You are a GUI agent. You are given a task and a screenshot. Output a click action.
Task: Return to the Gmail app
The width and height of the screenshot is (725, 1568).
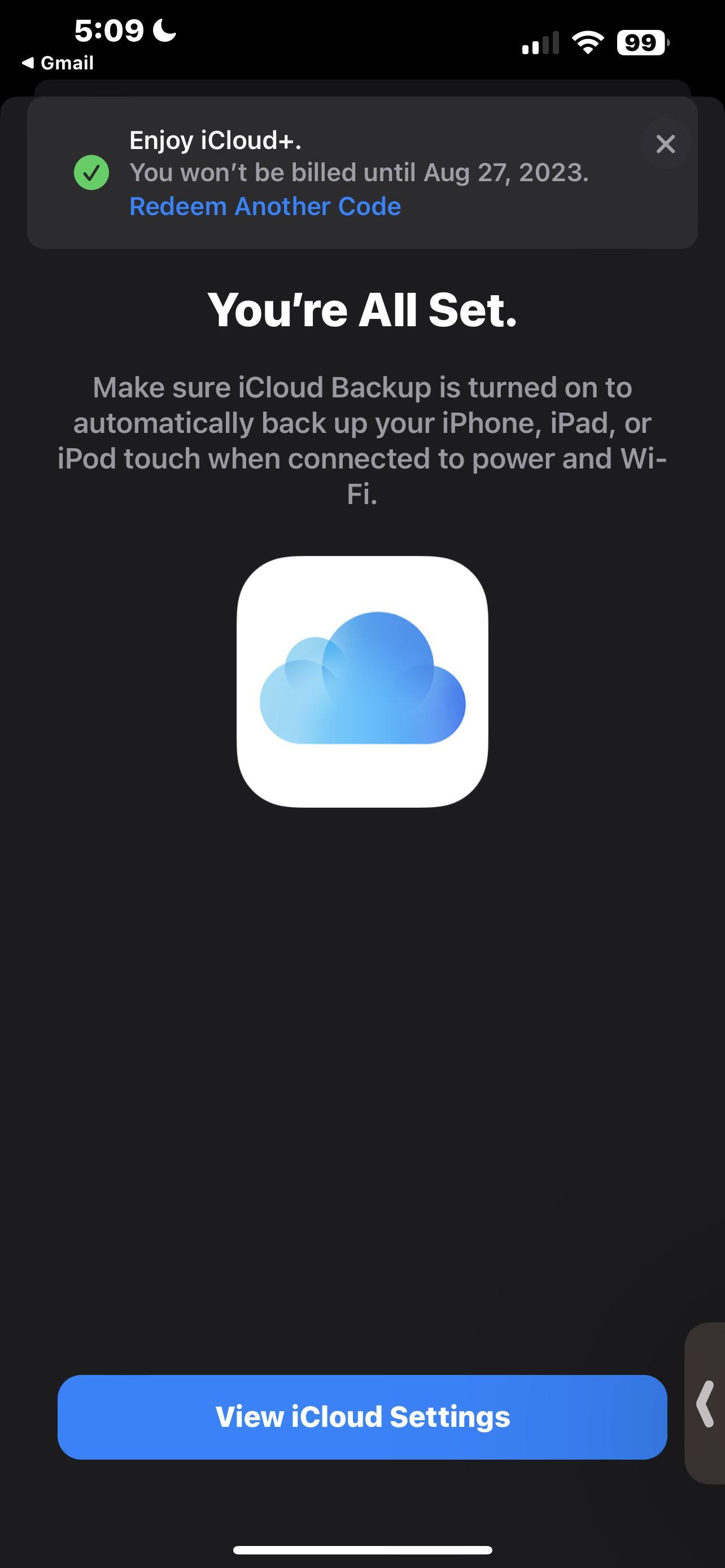pyautogui.click(x=58, y=63)
